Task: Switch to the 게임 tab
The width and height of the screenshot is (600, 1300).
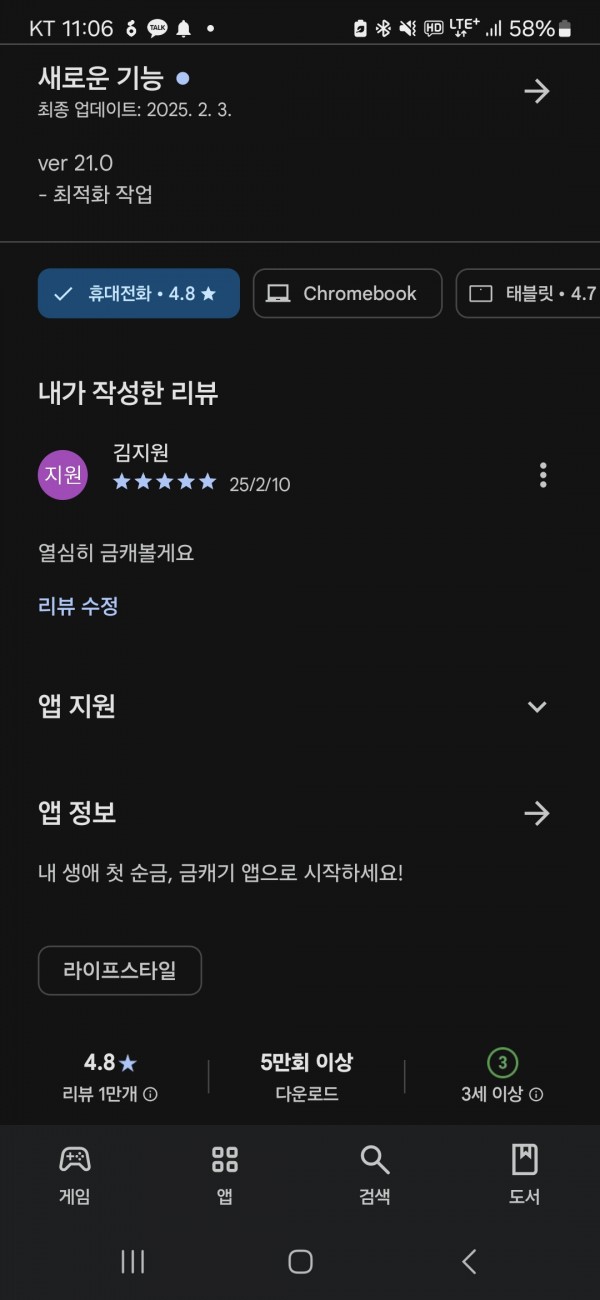Action: click(75, 1175)
